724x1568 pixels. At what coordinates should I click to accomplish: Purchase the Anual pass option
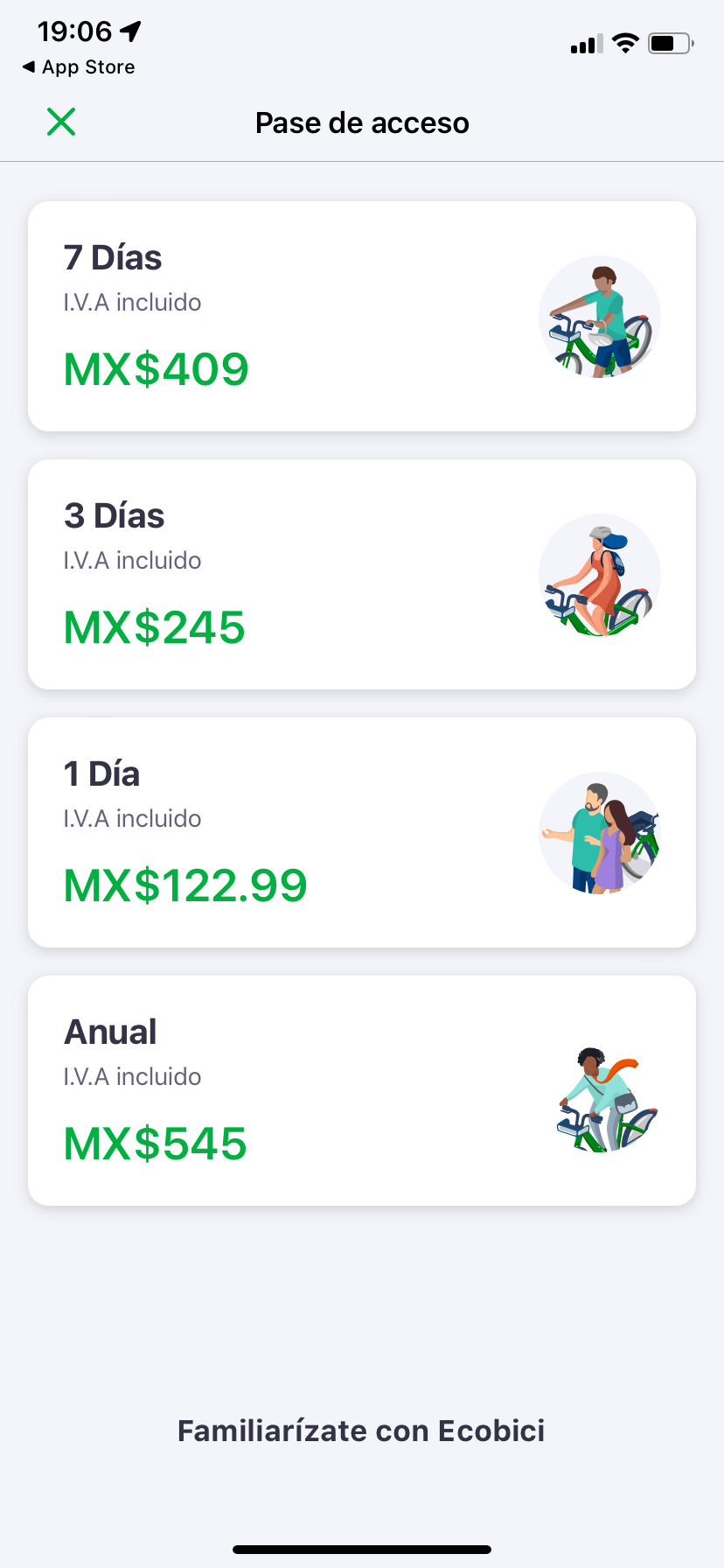coord(362,1090)
